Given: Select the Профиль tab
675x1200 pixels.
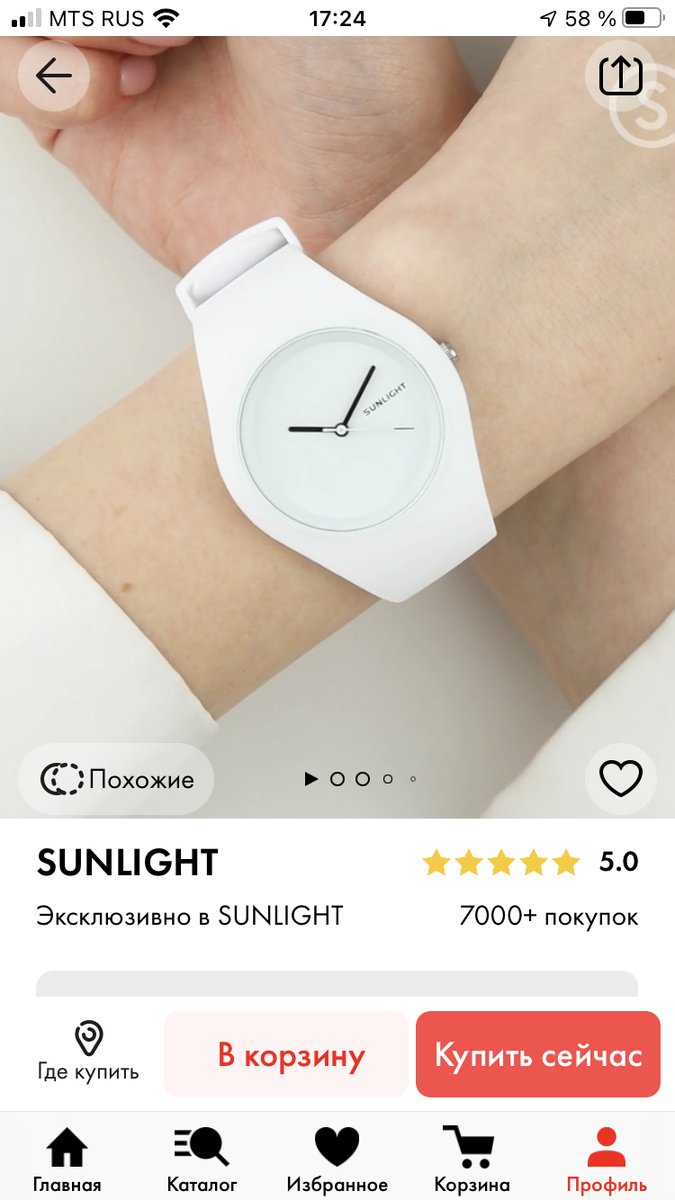Looking at the screenshot, I should pos(607,1159).
